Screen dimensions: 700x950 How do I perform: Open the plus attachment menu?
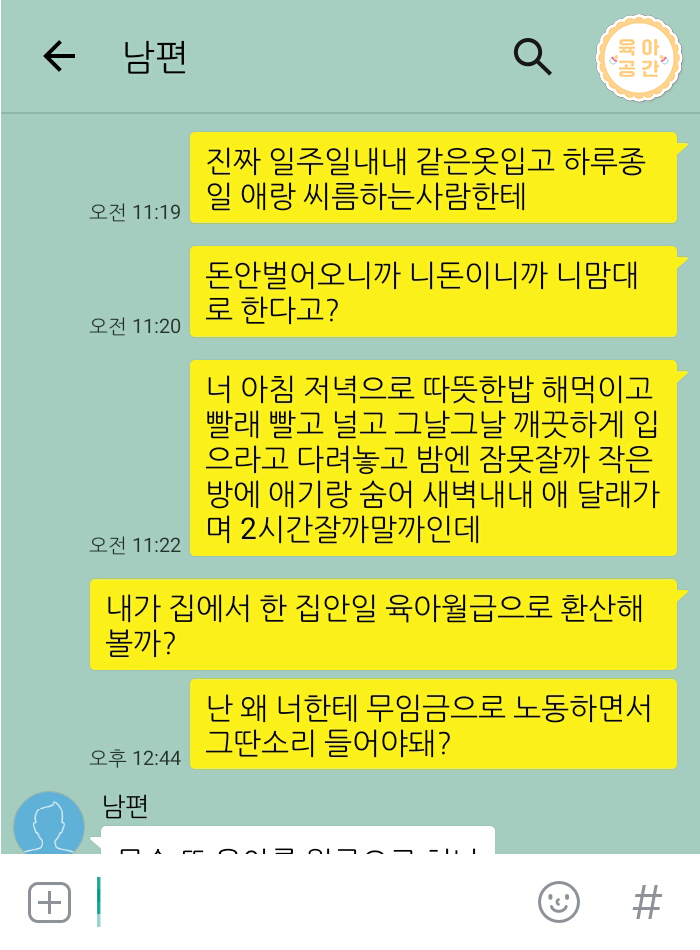pos(49,903)
